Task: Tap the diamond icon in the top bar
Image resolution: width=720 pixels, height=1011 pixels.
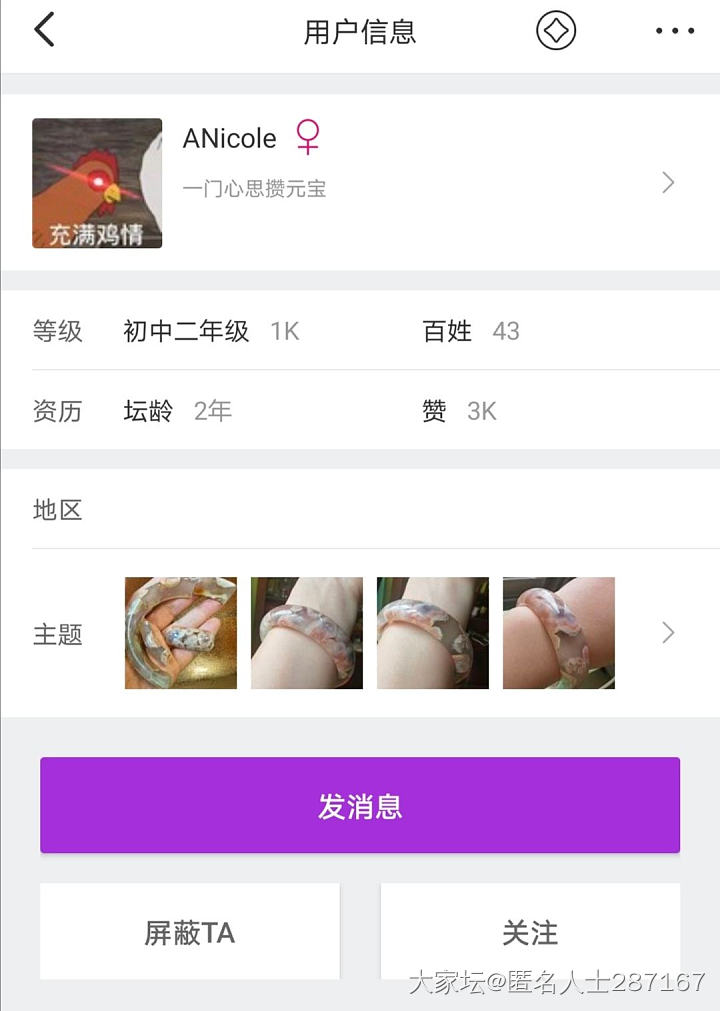Action: [x=556, y=31]
